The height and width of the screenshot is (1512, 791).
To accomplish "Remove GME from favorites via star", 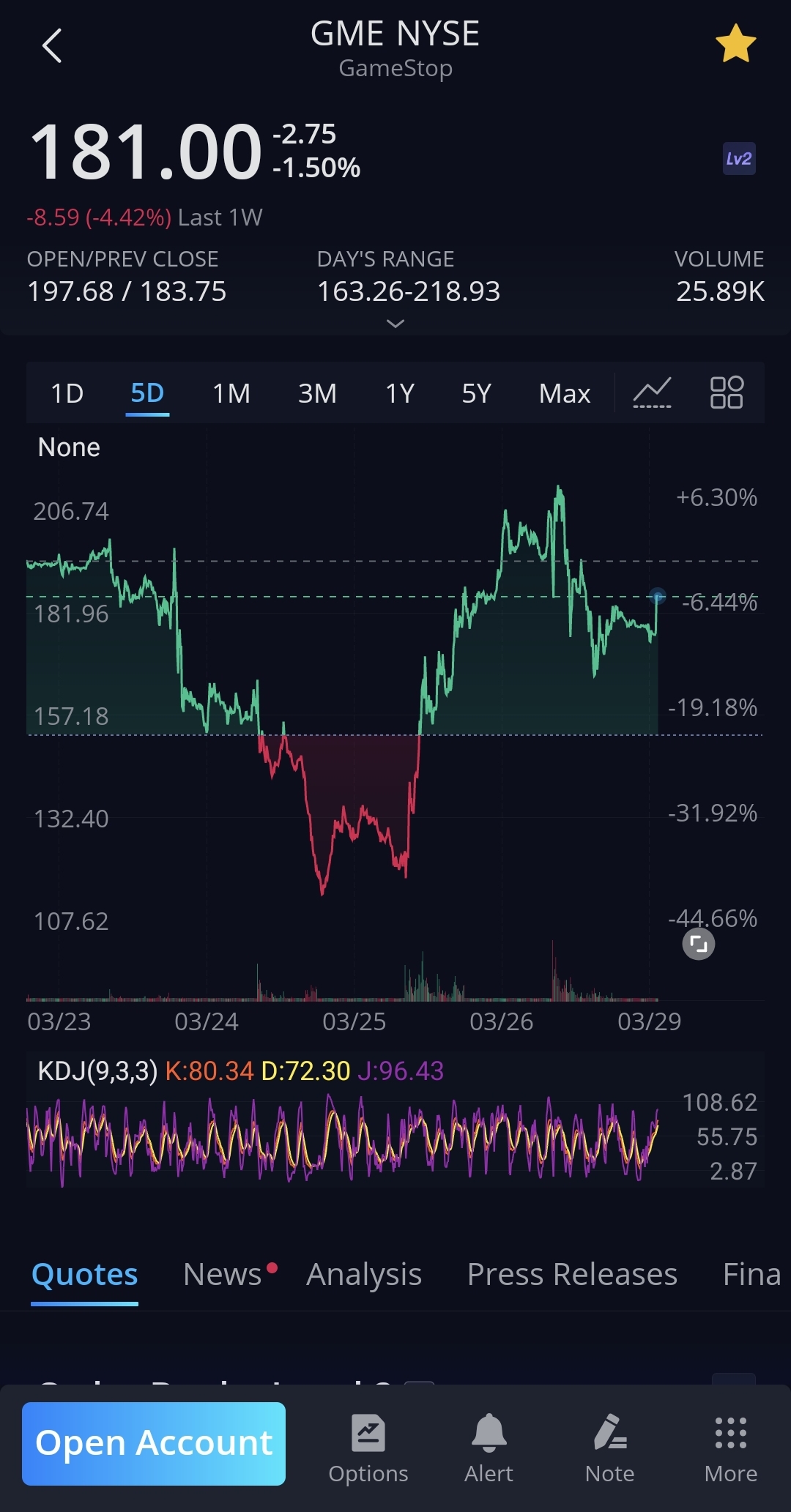I will pos(735,44).
